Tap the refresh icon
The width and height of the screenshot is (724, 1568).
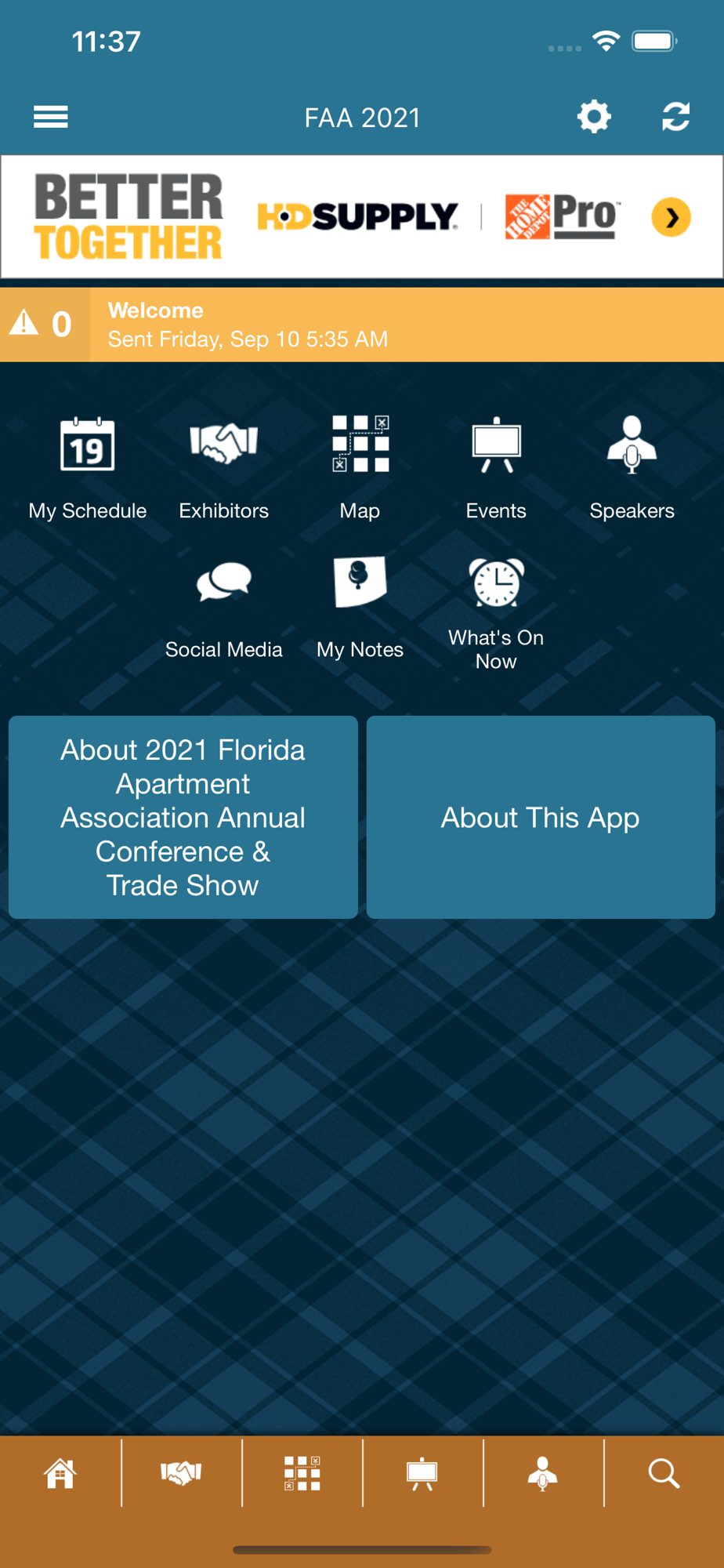[675, 117]
